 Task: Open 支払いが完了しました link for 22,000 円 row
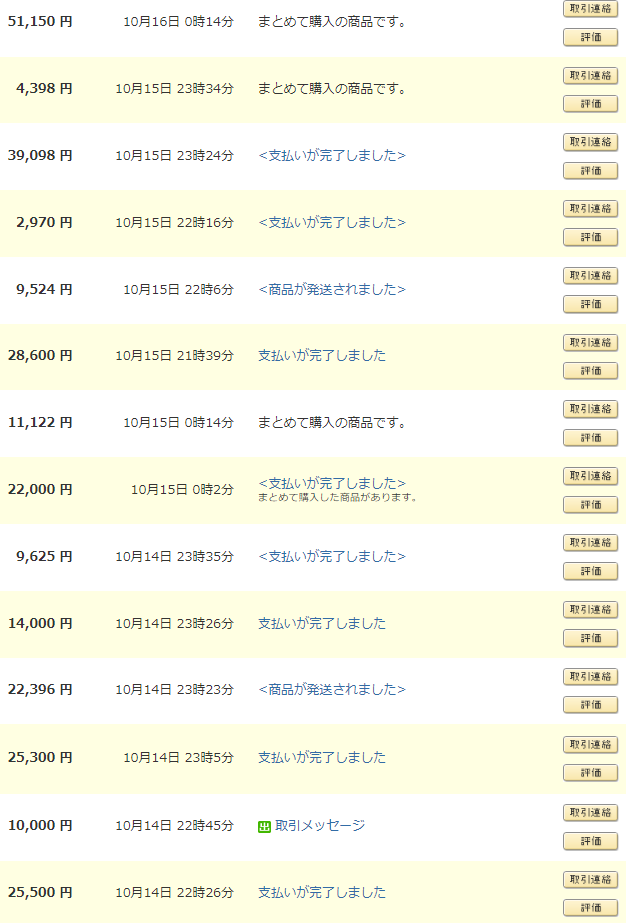point(332,483)
